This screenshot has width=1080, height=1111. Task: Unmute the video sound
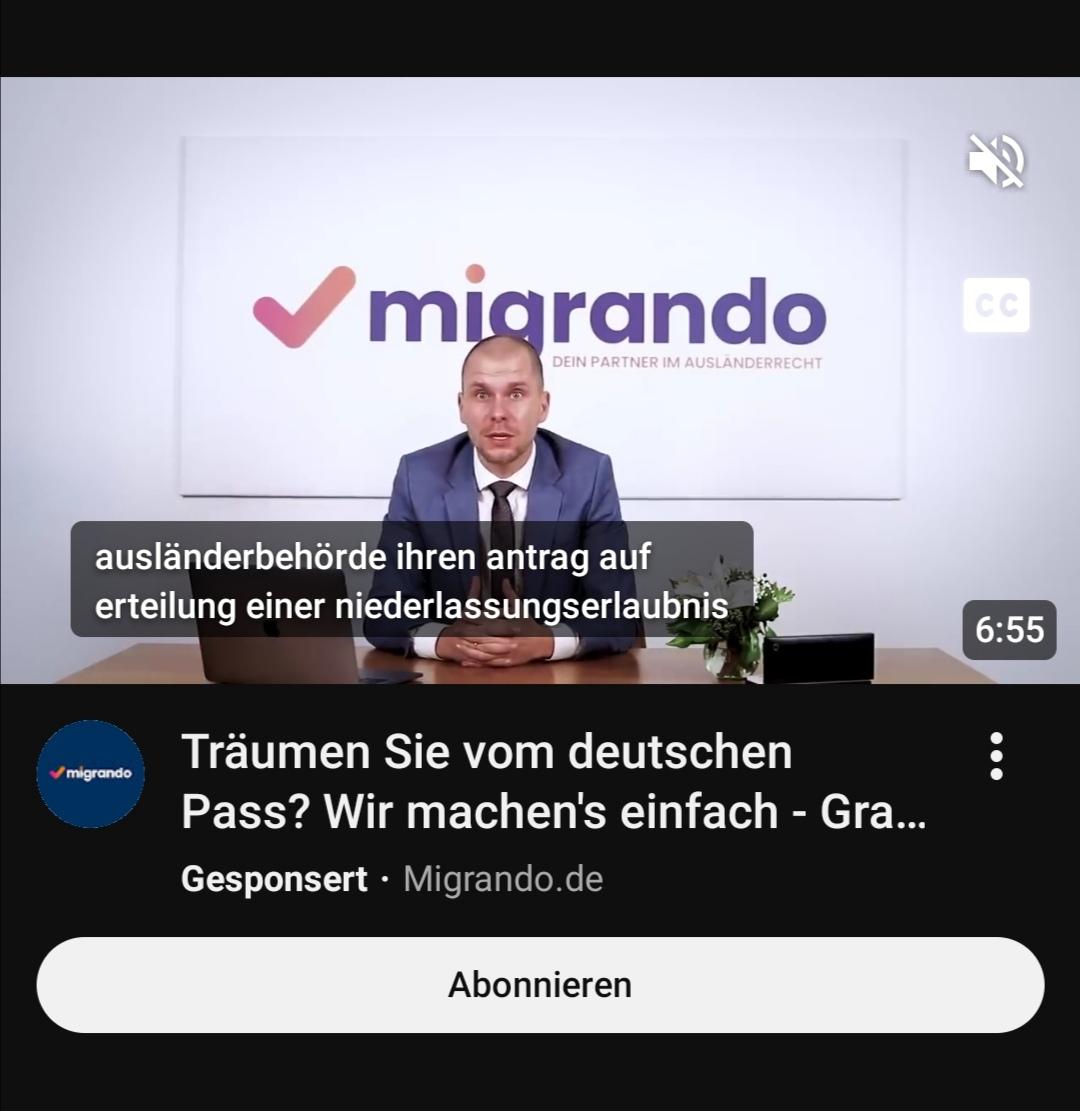[996, 161]
